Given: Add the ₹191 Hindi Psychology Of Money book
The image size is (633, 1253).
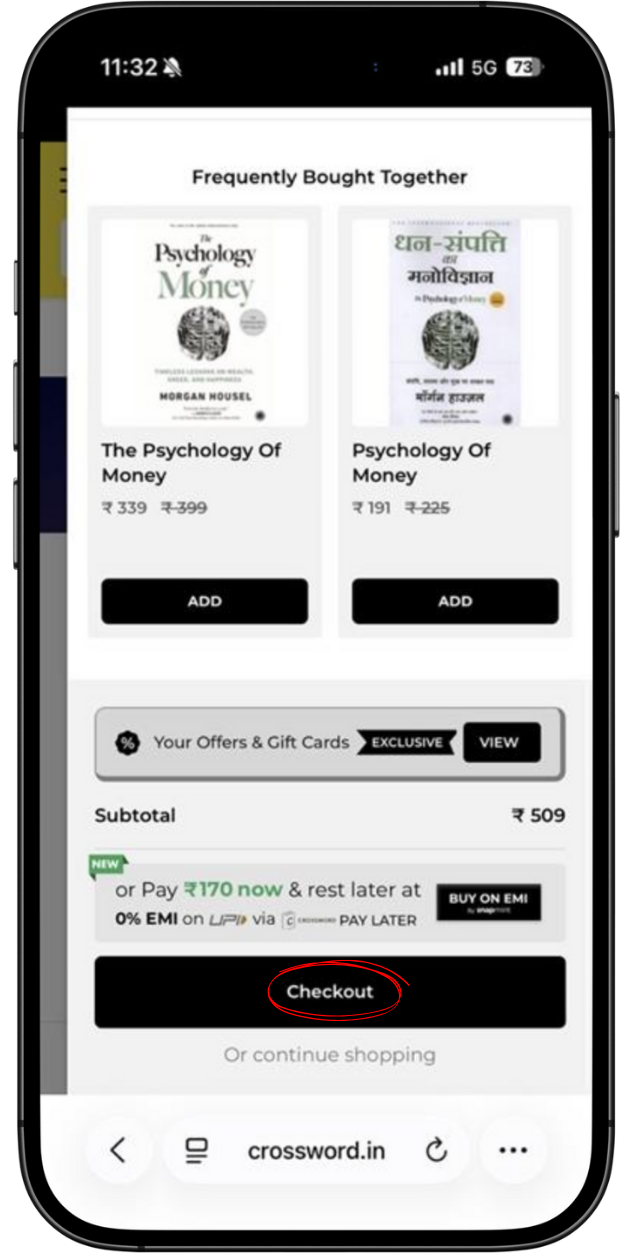Looking at the screenshot, I should 454,601.
